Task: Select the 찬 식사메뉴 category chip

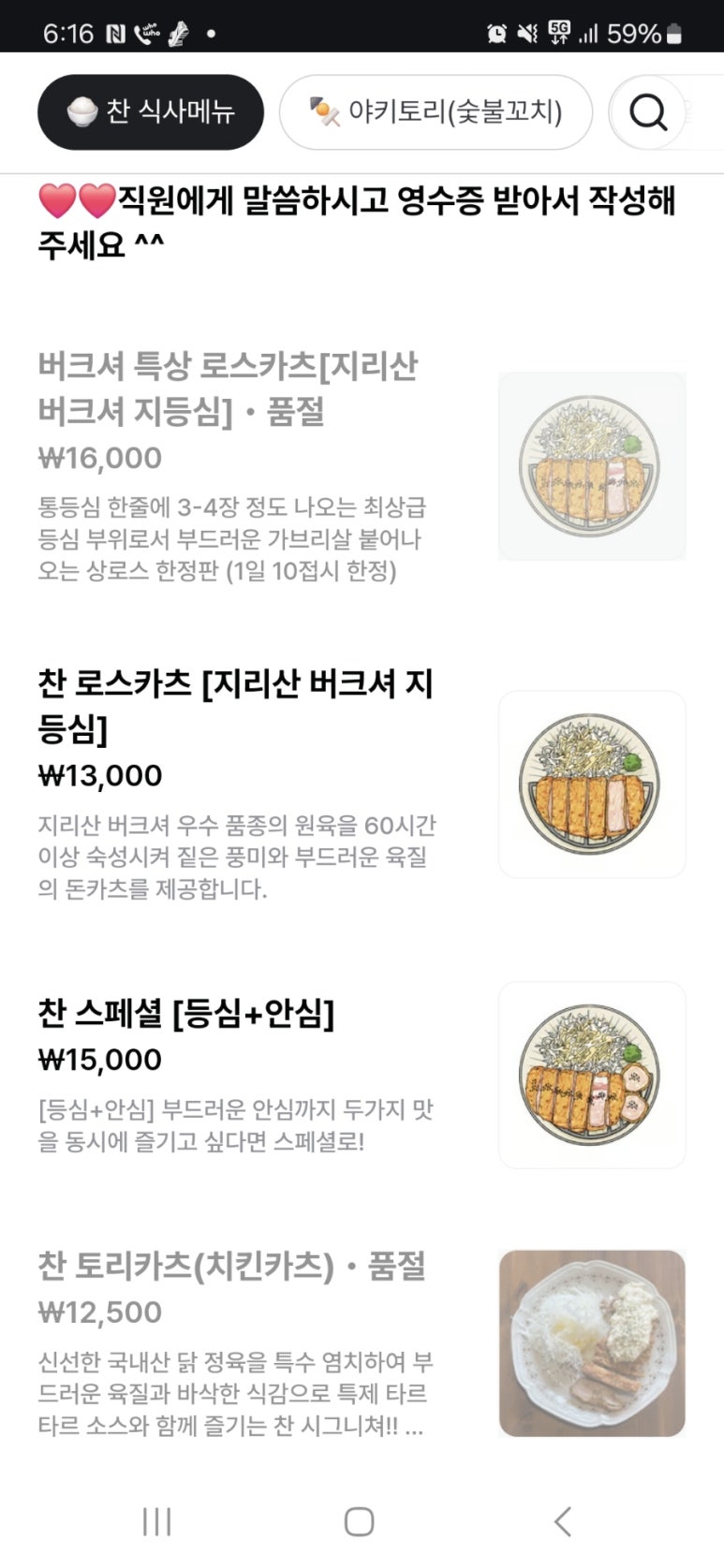Action: [151, 112]
